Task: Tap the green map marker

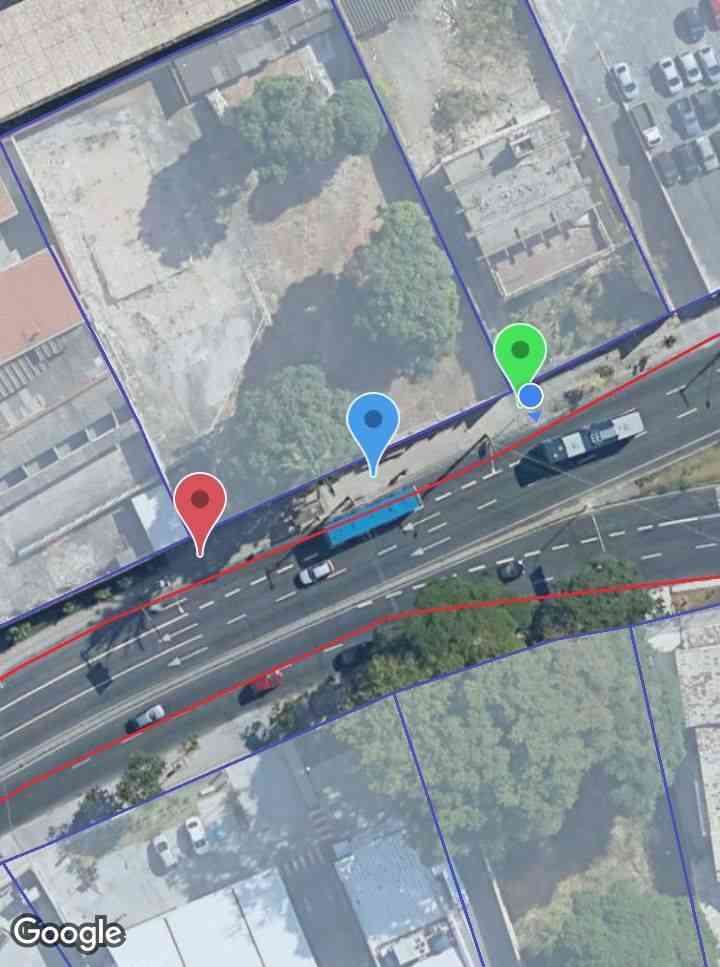Action: 520,353
